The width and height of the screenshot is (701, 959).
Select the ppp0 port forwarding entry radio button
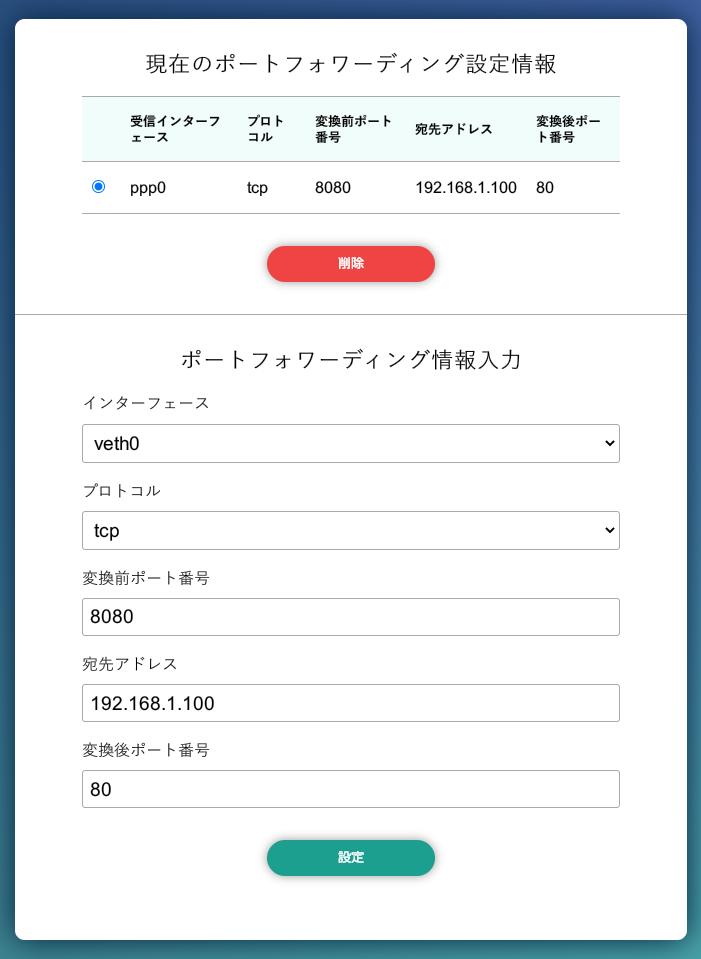[x=98, y=187]
